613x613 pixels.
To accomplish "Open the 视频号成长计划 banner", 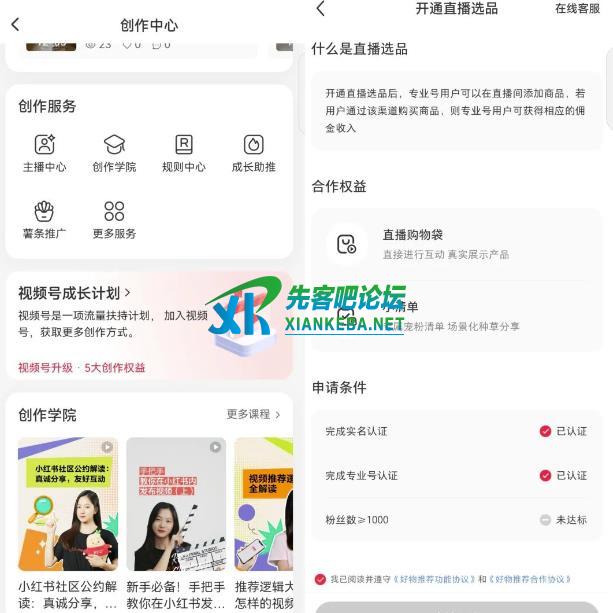I will click(x=75, y=293).
